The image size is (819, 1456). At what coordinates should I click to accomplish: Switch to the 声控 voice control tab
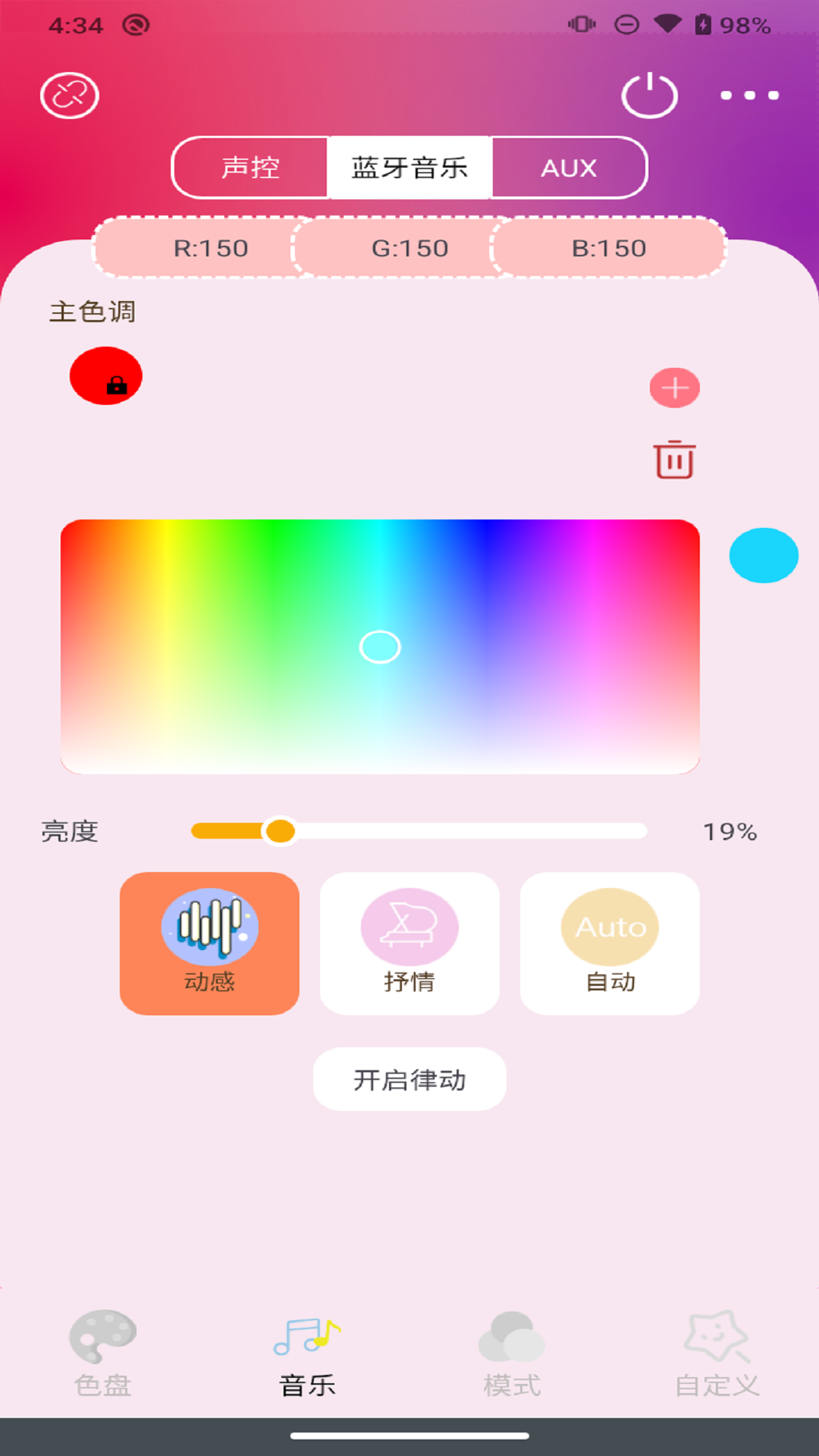pos(250,168)
